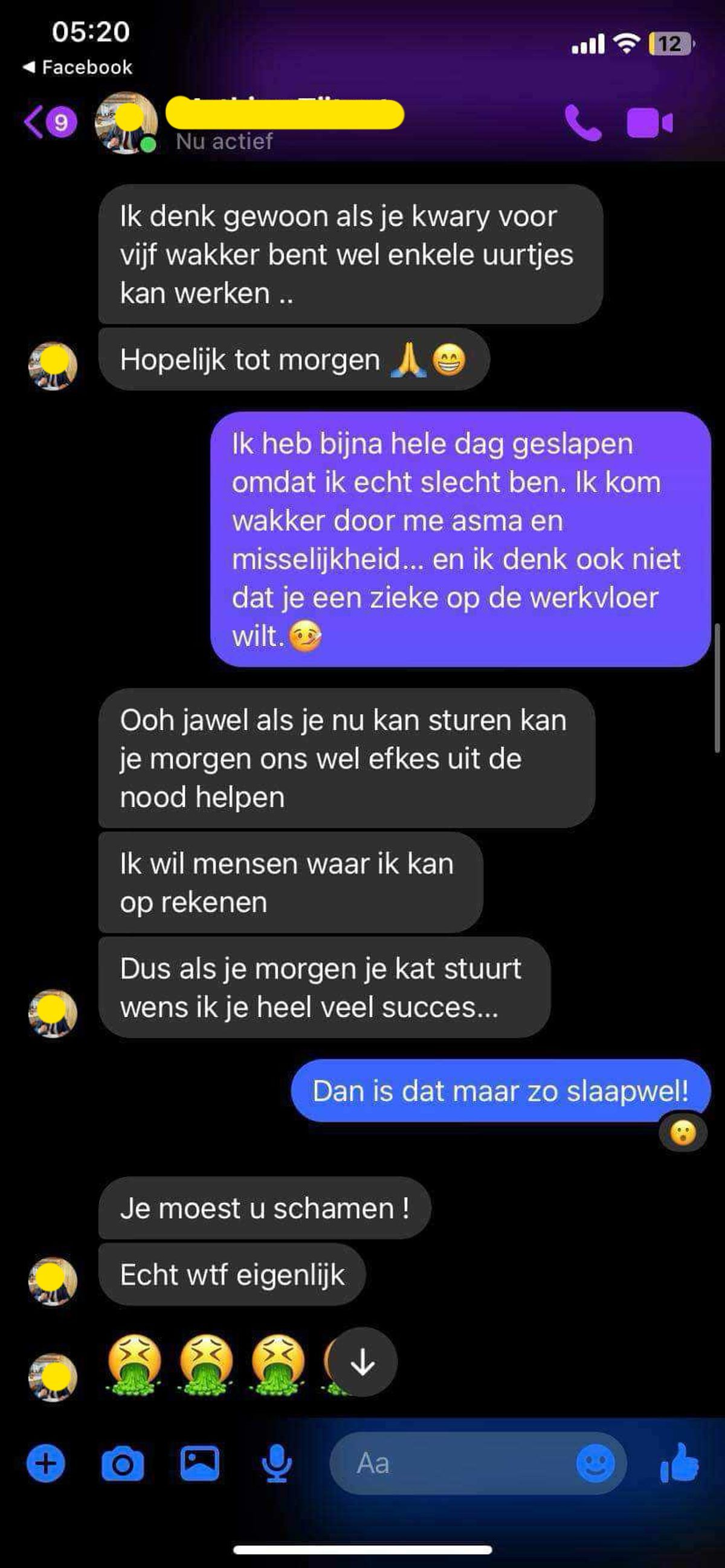Open the plus attachments menu
Image resolution: width=725 pixels, height=1568 pixels.
pos(46,1464)
